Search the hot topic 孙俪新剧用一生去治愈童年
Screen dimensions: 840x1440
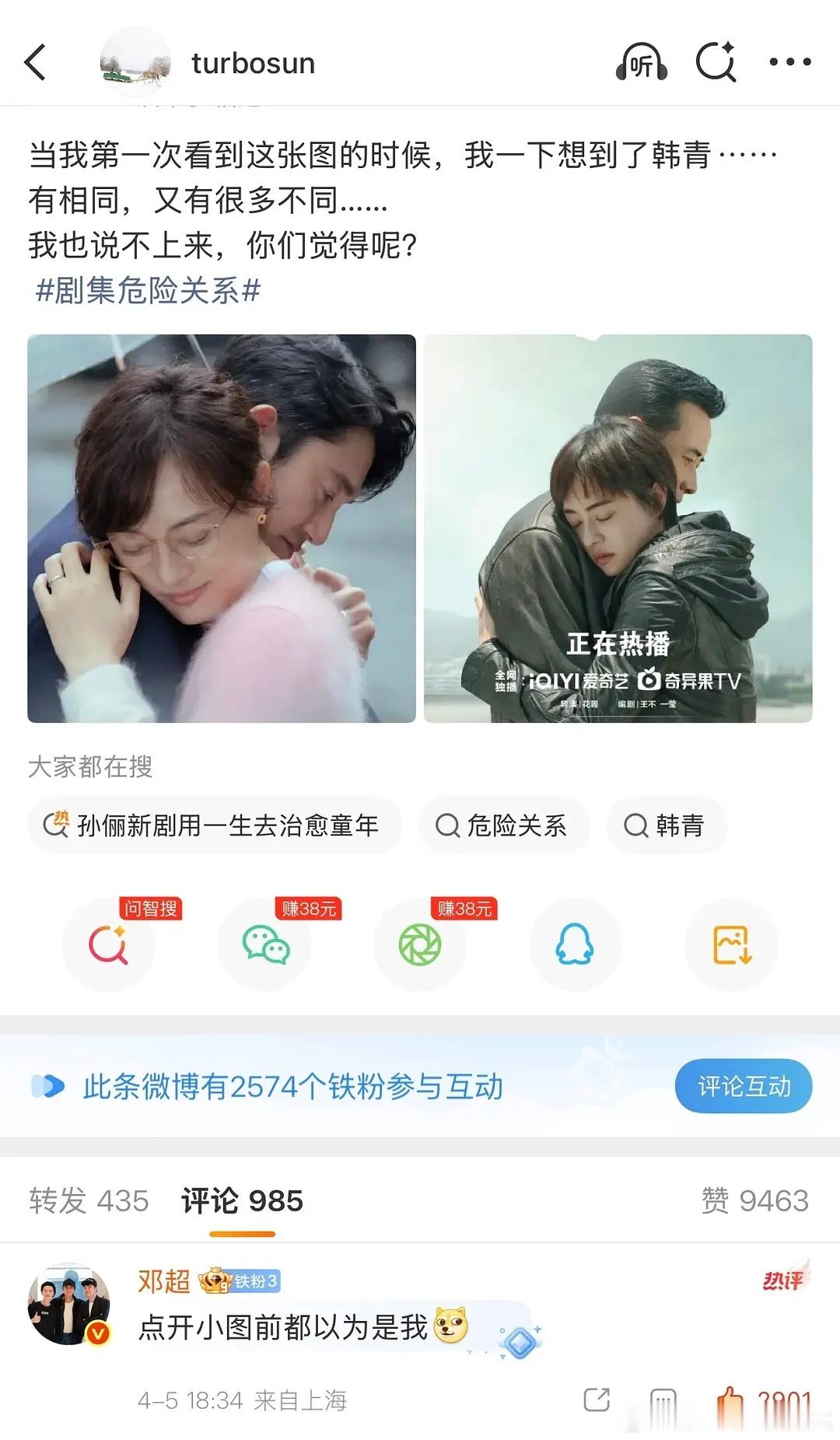(x=215, y=826)
